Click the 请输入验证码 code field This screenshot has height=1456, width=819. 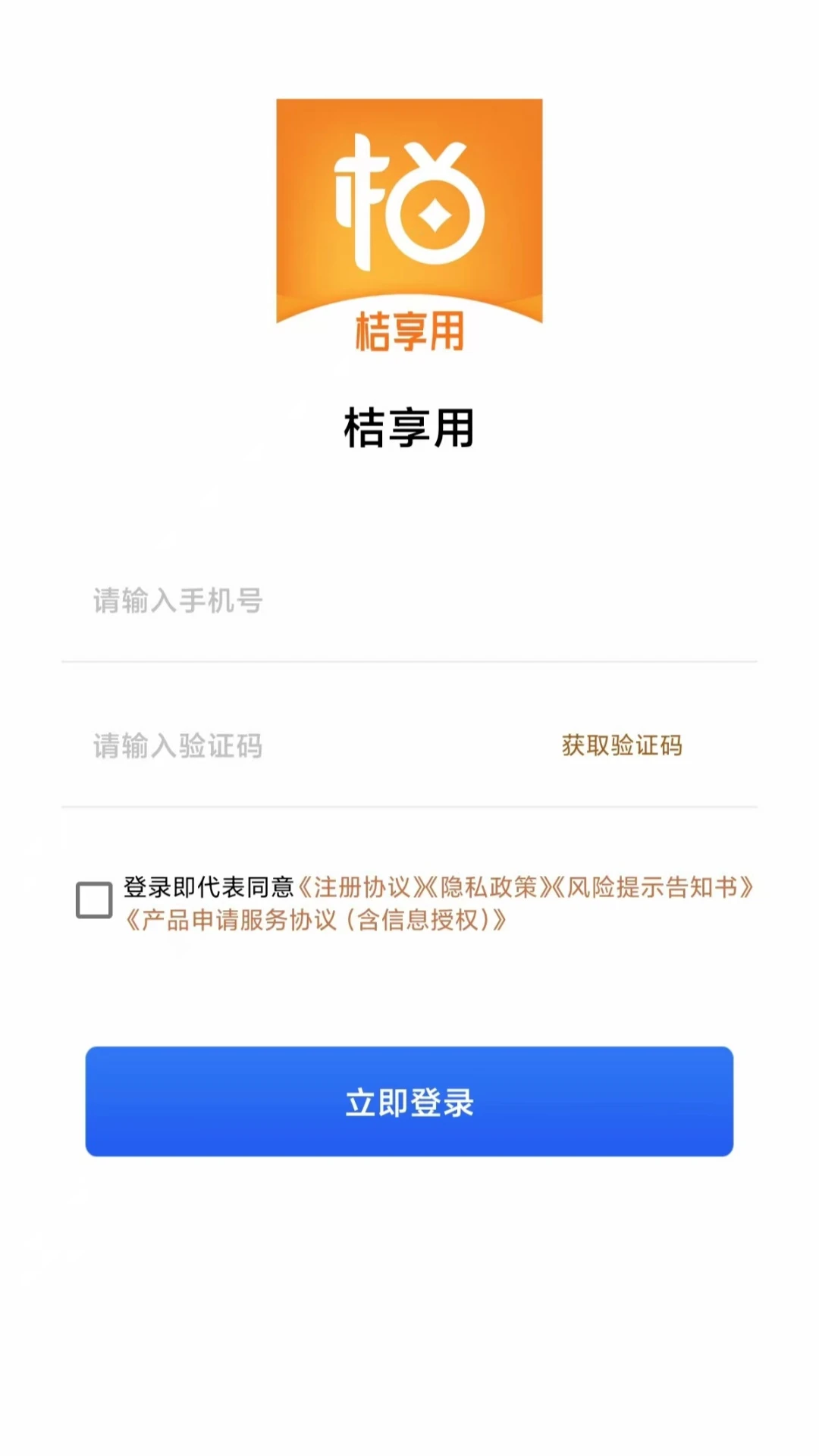click(x=227, y=747)
